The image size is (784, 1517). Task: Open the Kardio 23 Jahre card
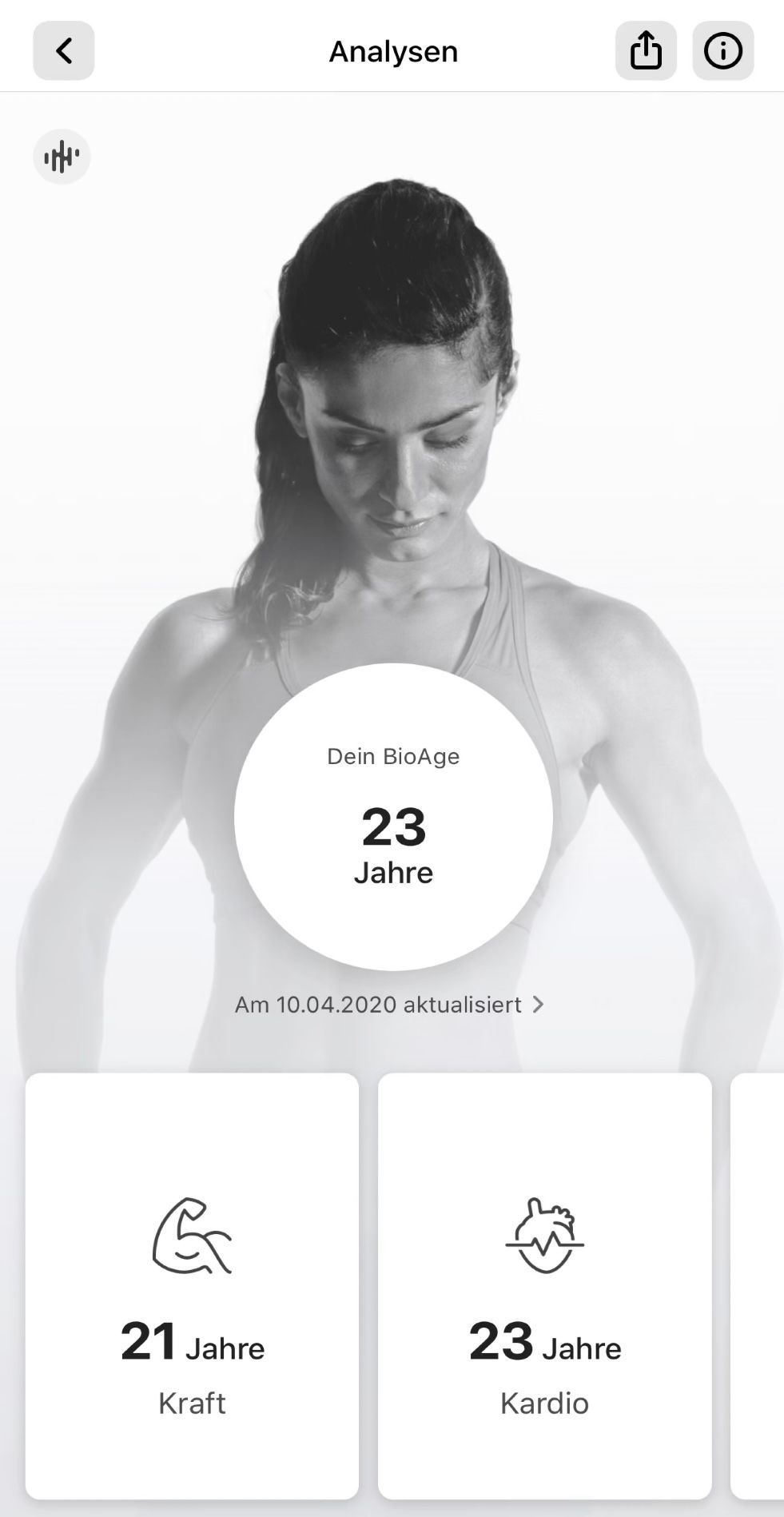click(544, 1285)
